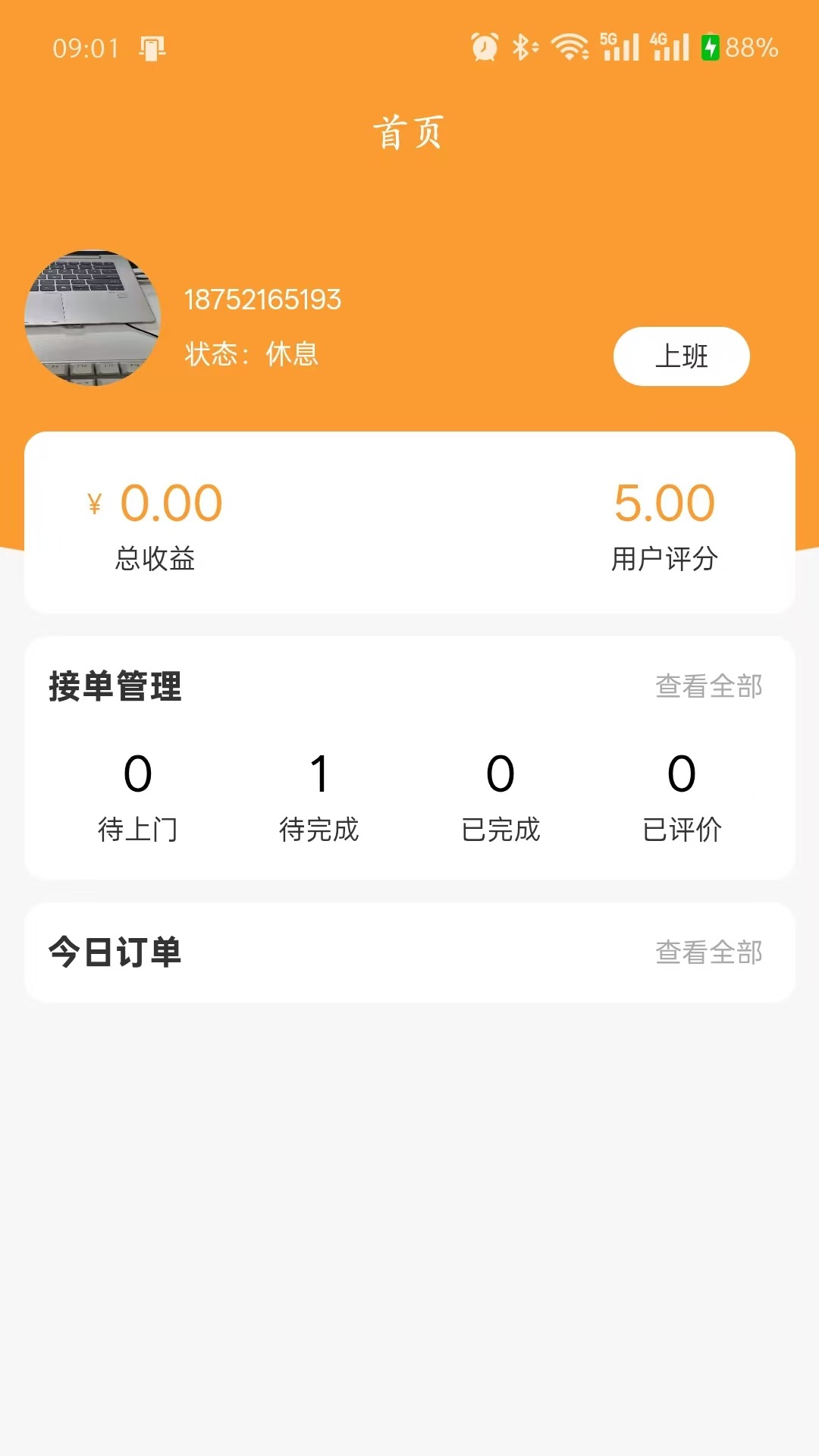Open 查看全部 in 今日订单 section
The width and height of the screenshot is (819, 1456).
tap(709, 953)
